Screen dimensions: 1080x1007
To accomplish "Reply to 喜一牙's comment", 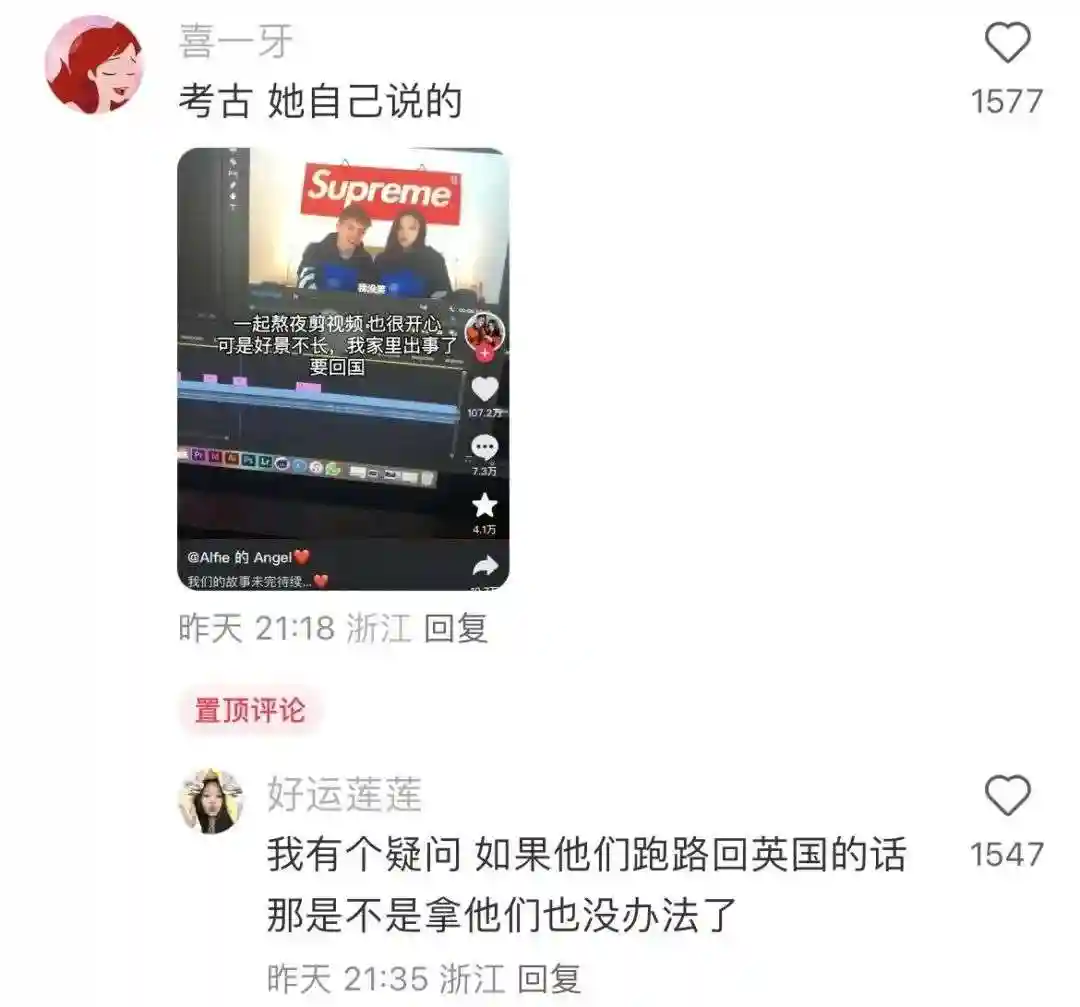I will [456, 628].
